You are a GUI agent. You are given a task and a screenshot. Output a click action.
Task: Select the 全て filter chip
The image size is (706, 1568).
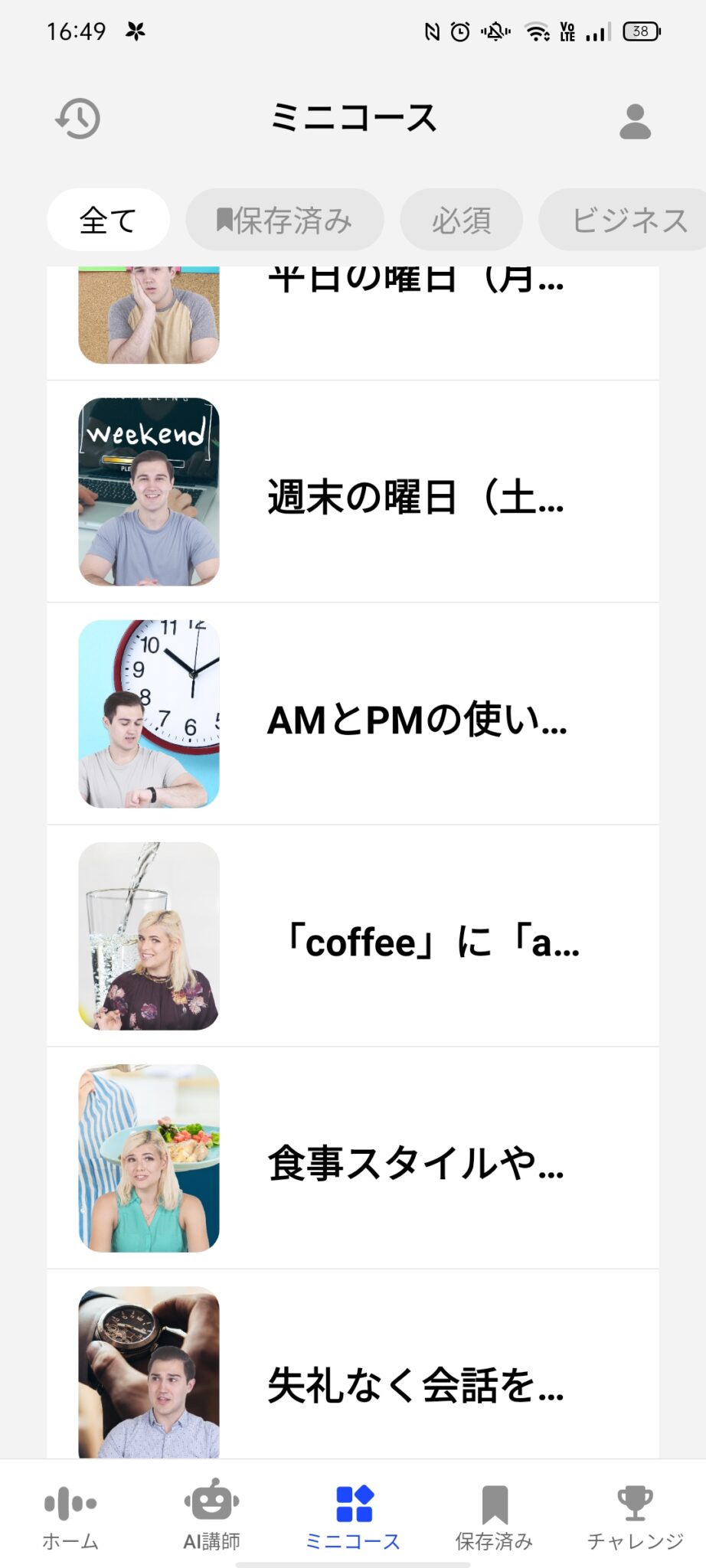pos(107,220)
